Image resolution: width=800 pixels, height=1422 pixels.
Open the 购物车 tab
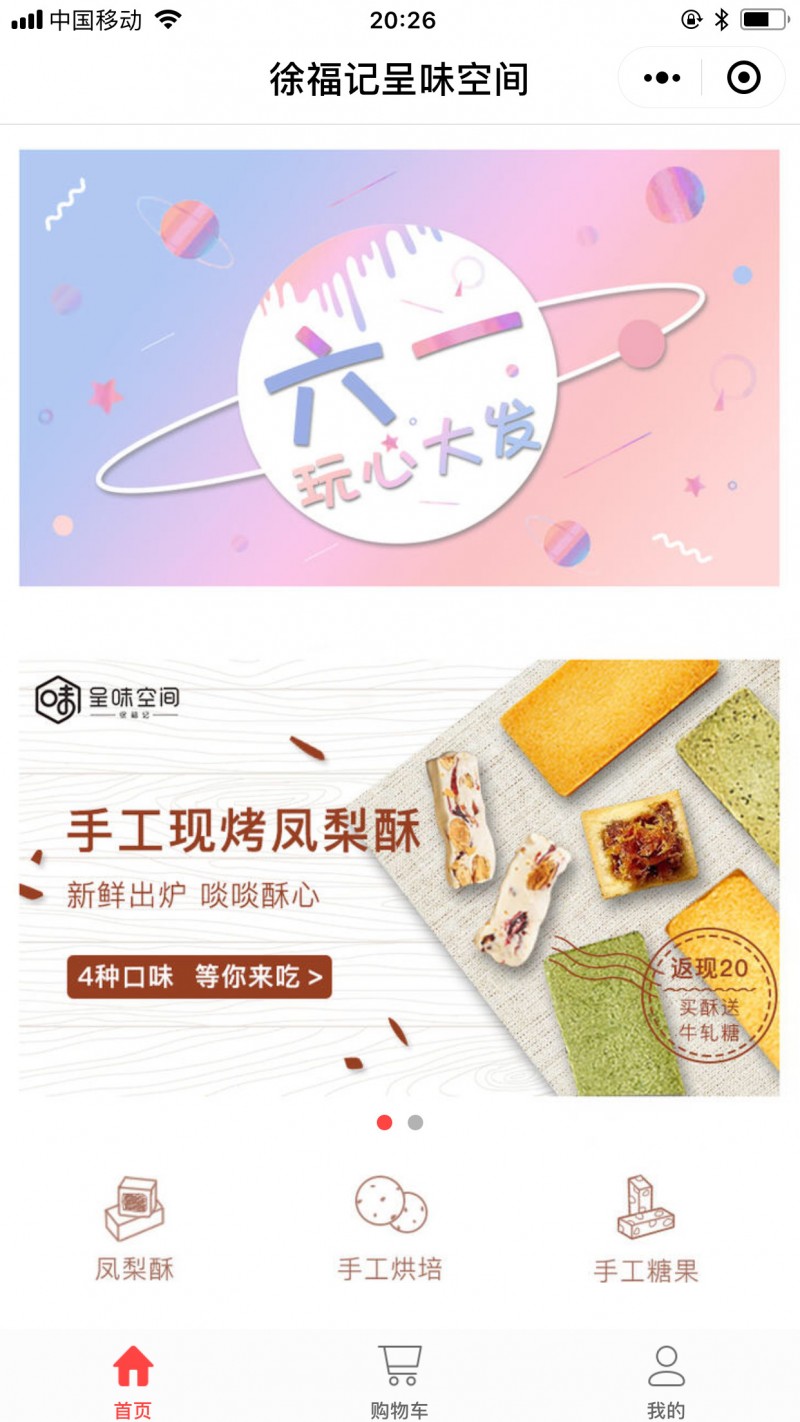(399, 1382)
